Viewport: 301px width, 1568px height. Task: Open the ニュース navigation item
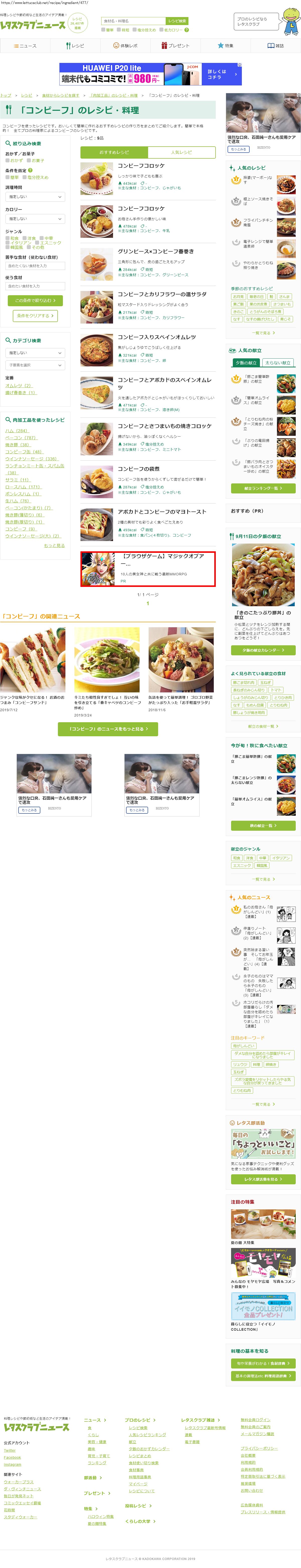(x=25, y=46)
